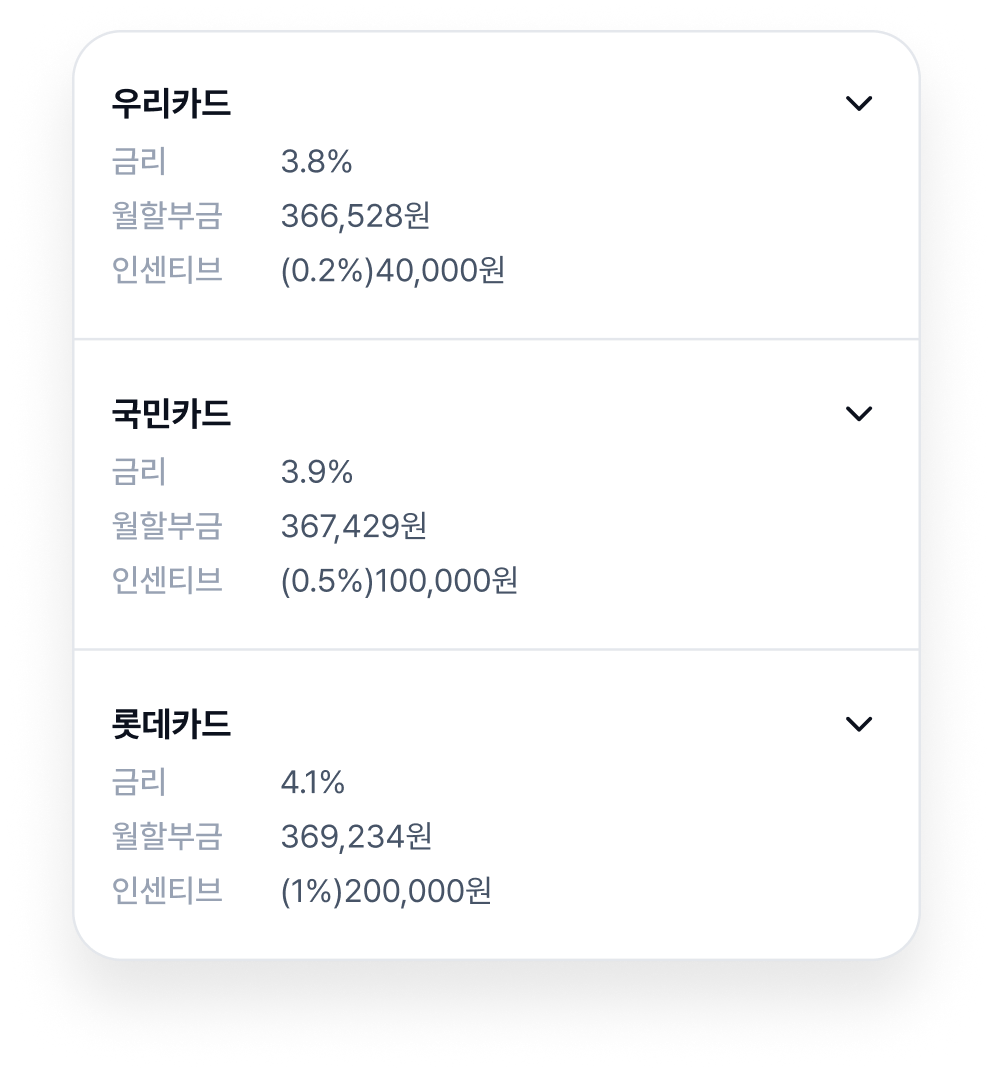Select the 367,429원 monthly installment amount
The height and width of the screenshot is (1070, 989).
[354, 526]
